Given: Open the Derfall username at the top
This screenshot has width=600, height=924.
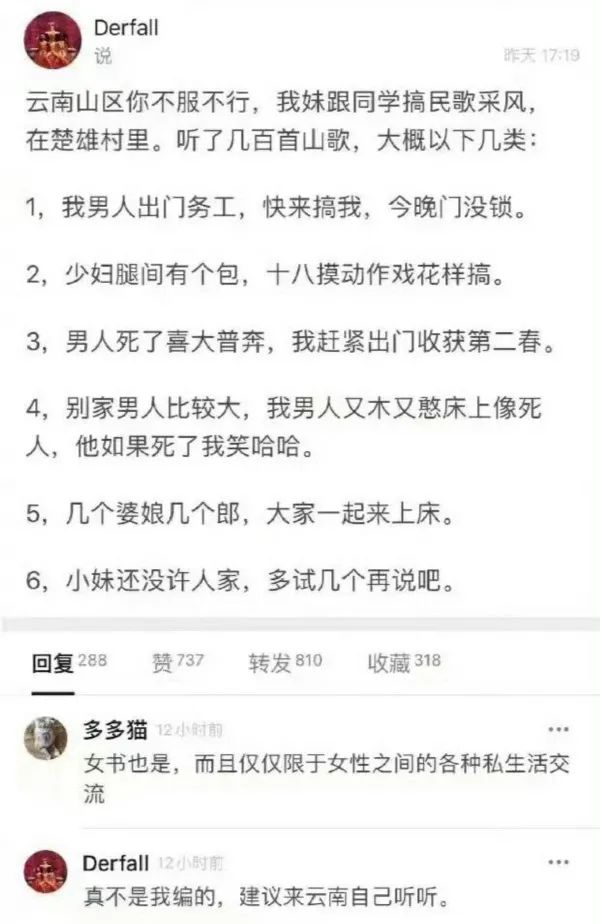Looking at the screenshot, I should tap(126, 28).
